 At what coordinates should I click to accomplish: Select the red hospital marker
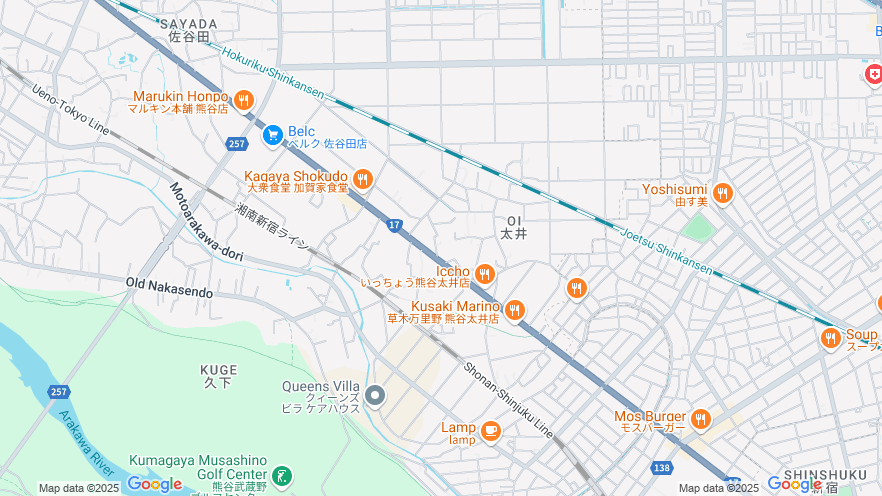pos(873,75)
